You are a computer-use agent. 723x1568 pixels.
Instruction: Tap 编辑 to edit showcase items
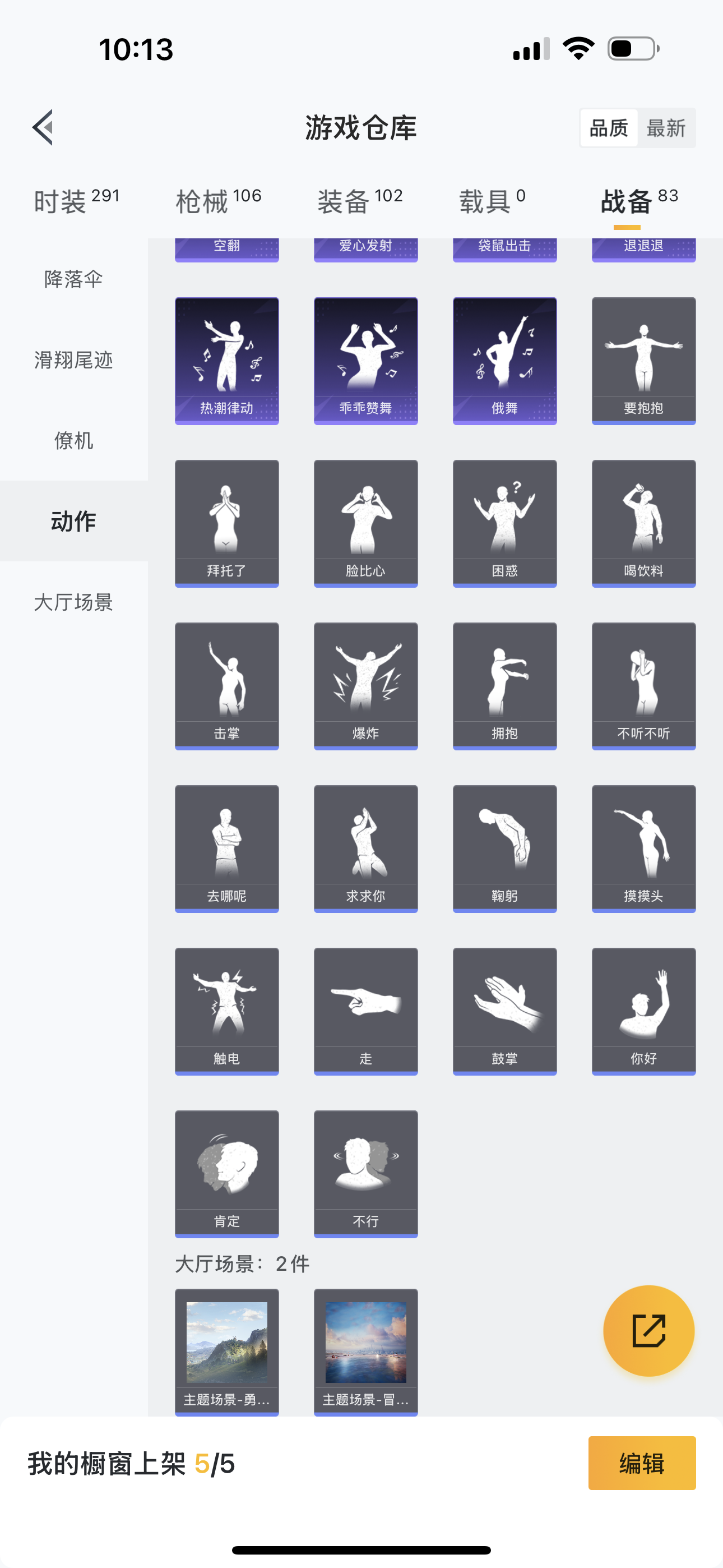click(x=641, y=1463)
